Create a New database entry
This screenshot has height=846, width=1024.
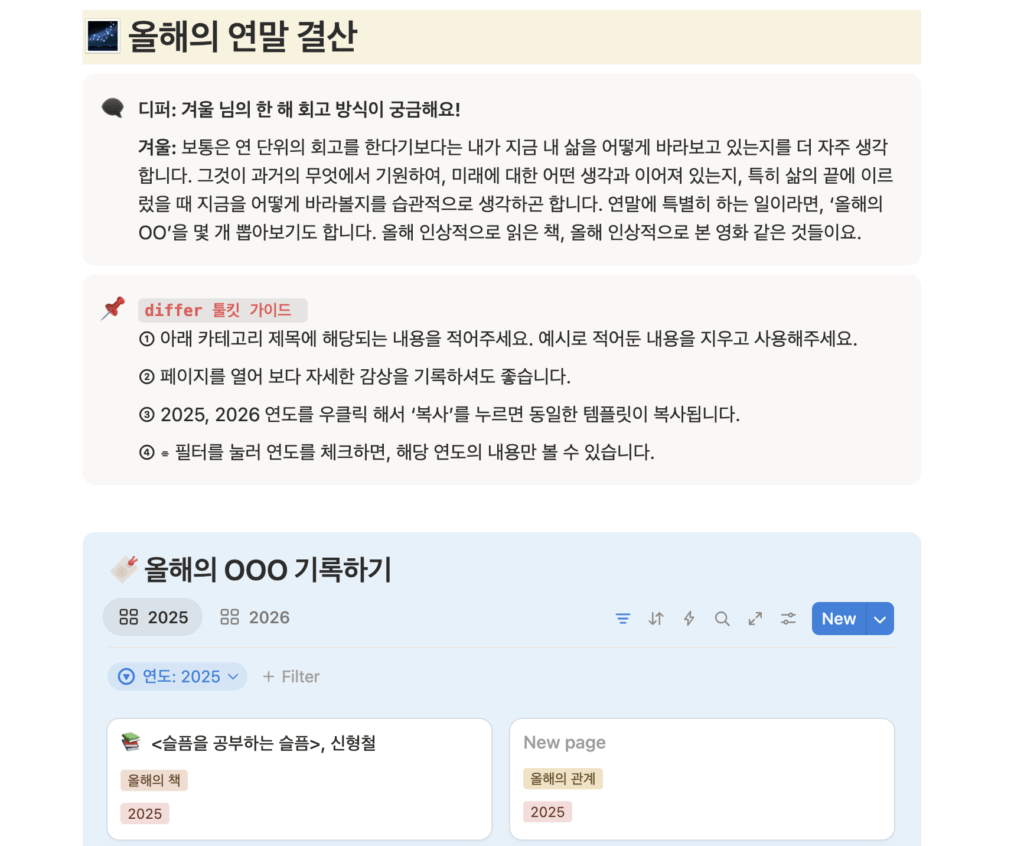pyautogui.click(x=838, y=619)
